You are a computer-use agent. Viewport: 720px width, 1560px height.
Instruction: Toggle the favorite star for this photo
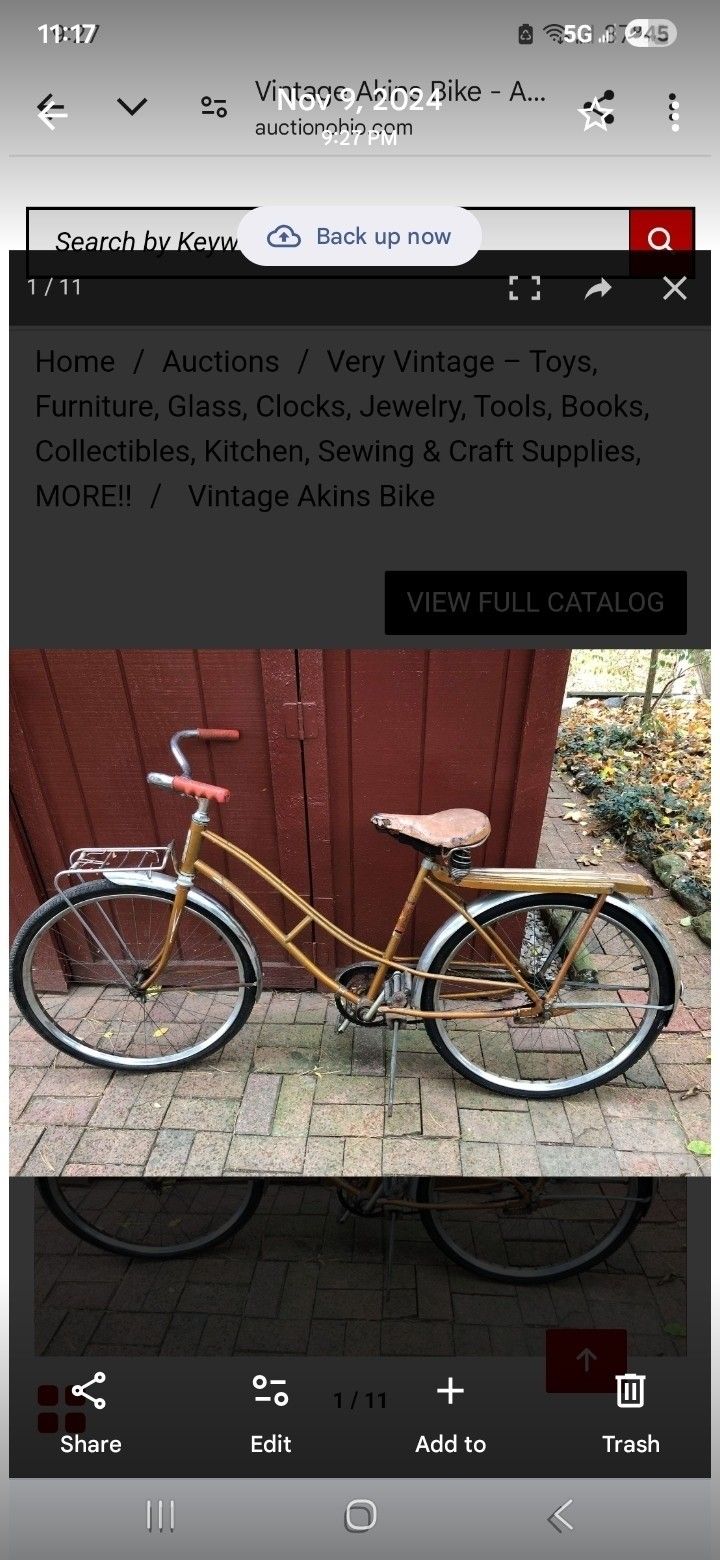coord(597,110)
